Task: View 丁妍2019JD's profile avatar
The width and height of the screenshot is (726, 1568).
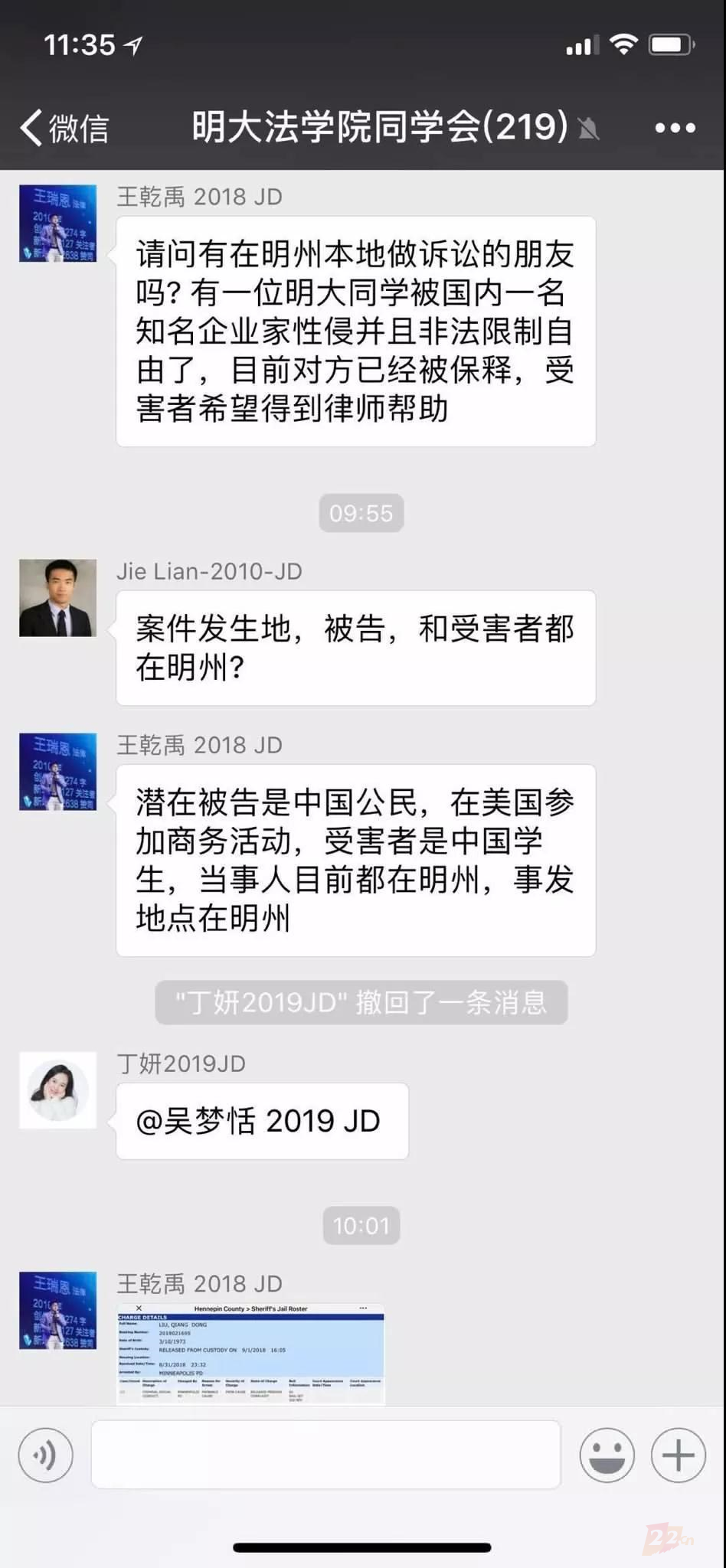Action: click(x=58, y=1090)
